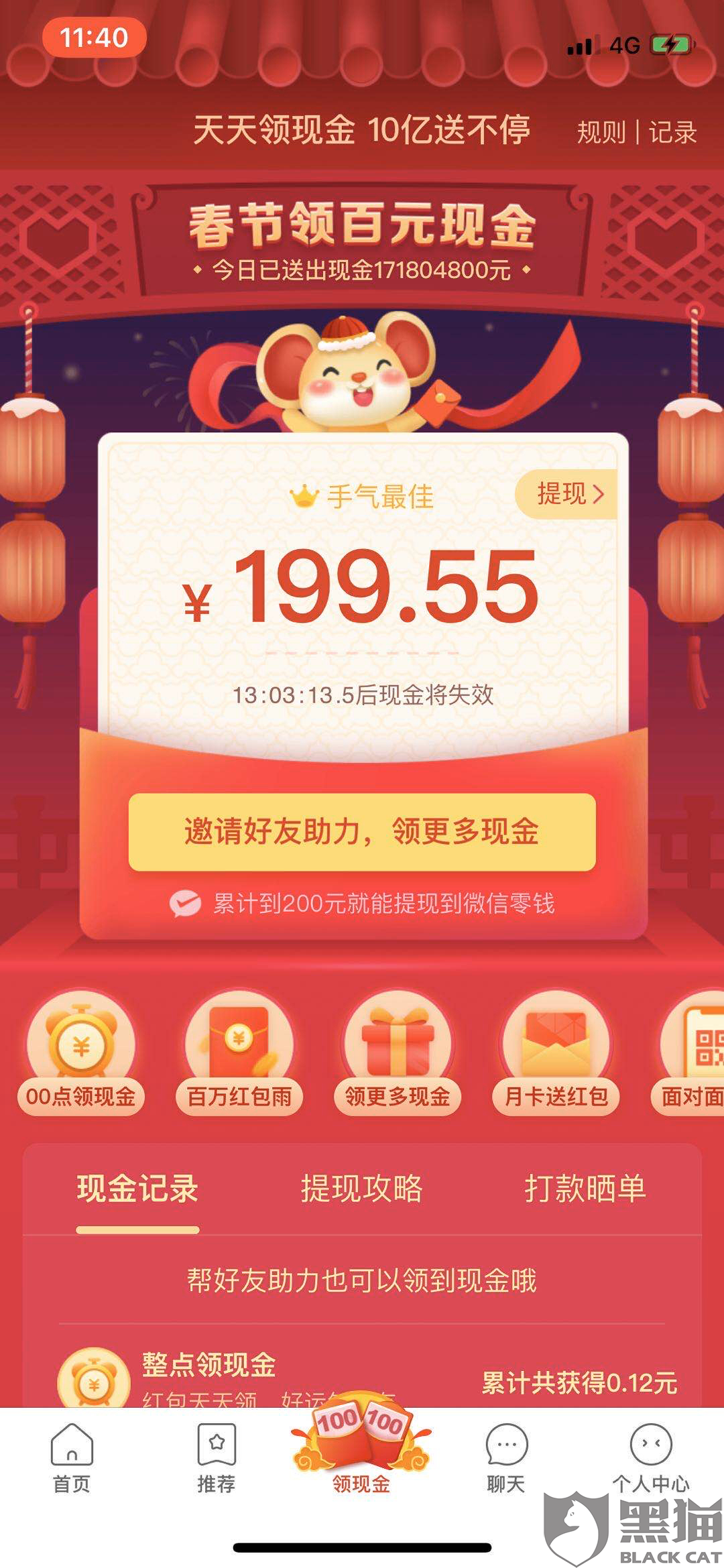
Task: Tap the 提现 withdraw button
Action: pyautogui.click(x=568, y=494)
